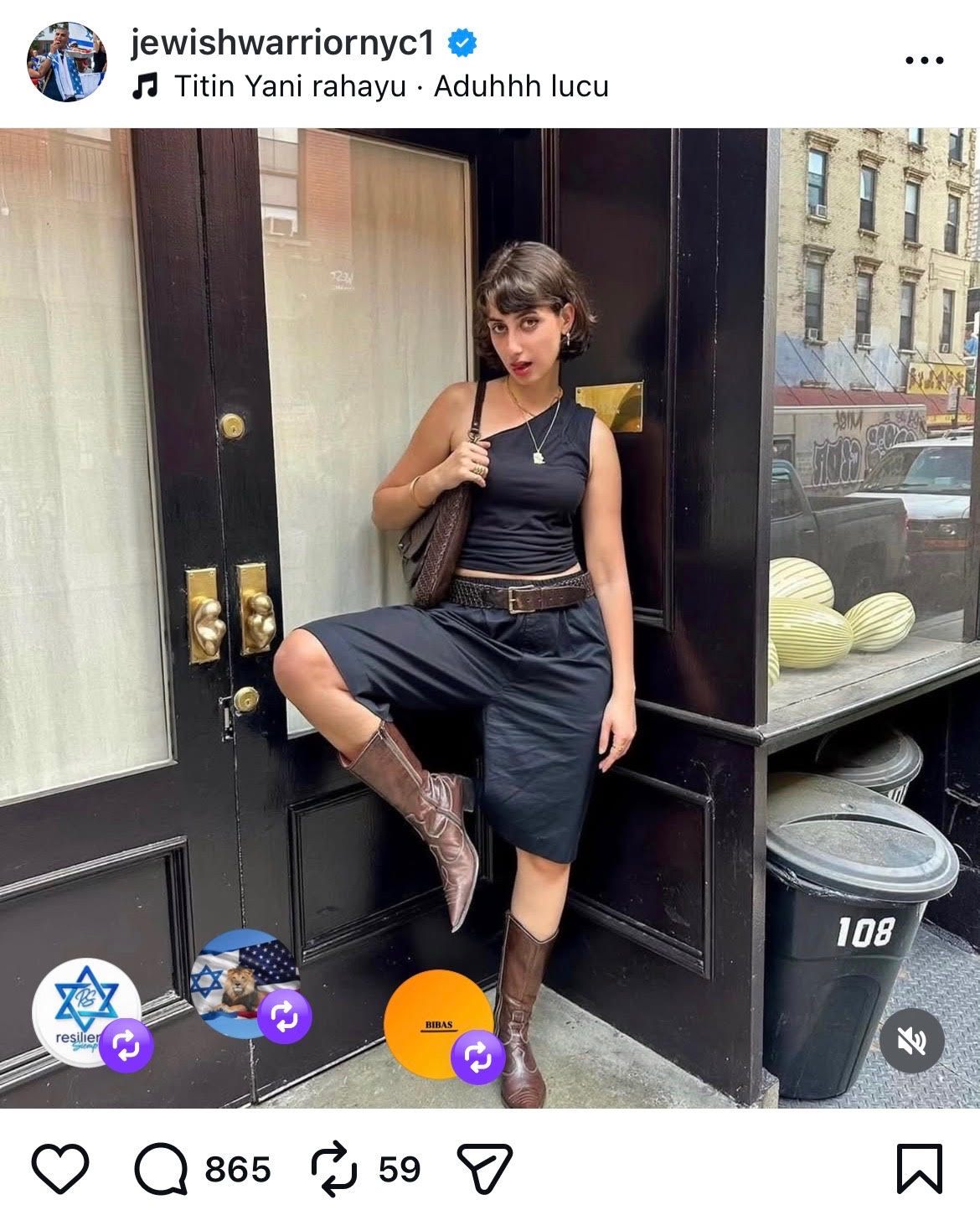Open the post's three-dot overflow menu

925,60
